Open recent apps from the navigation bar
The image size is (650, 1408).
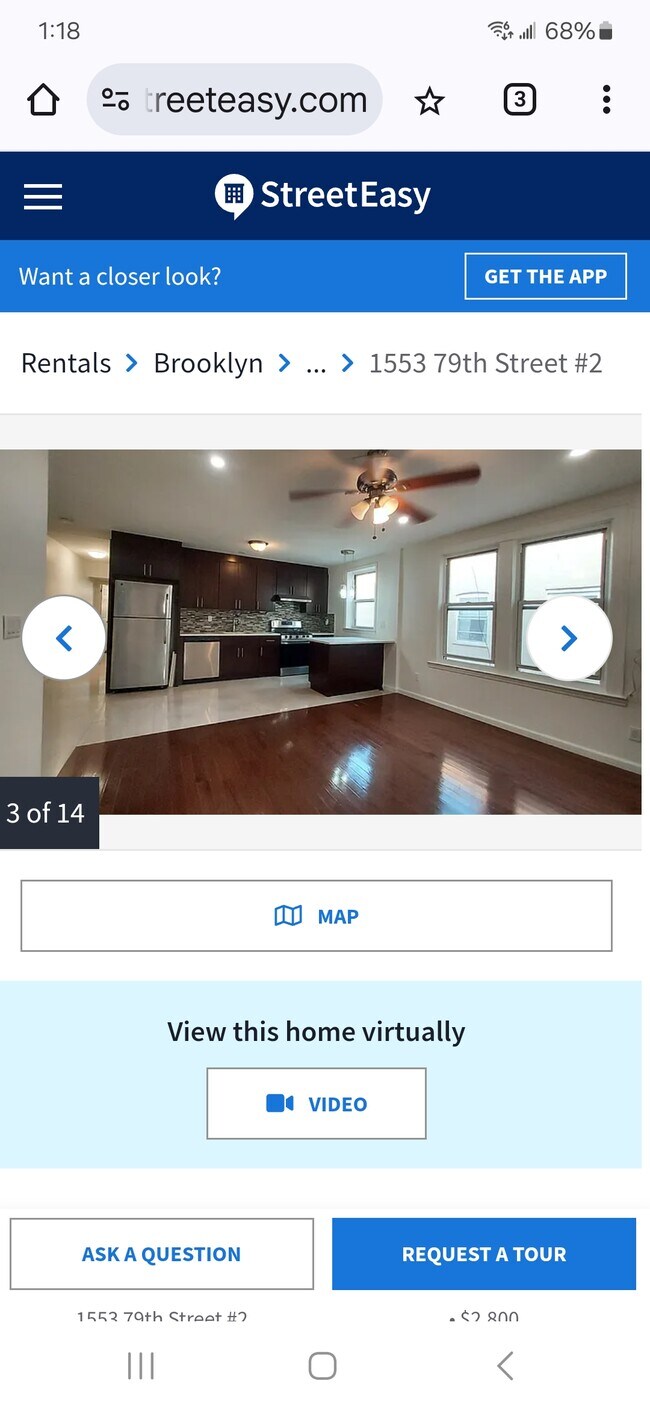141,1366
